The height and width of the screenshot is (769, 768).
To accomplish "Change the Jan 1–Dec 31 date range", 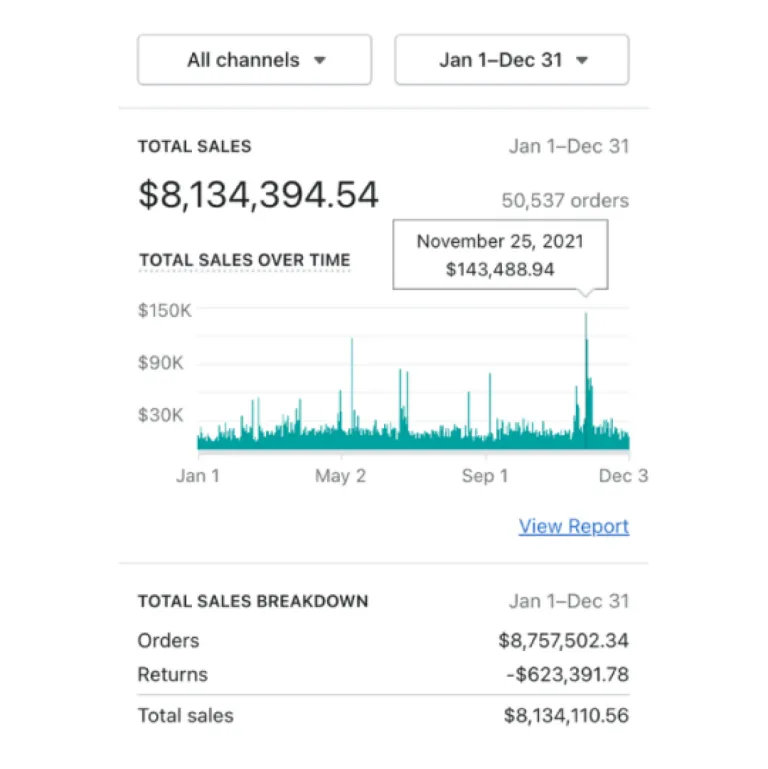I will tap(512, 60).
